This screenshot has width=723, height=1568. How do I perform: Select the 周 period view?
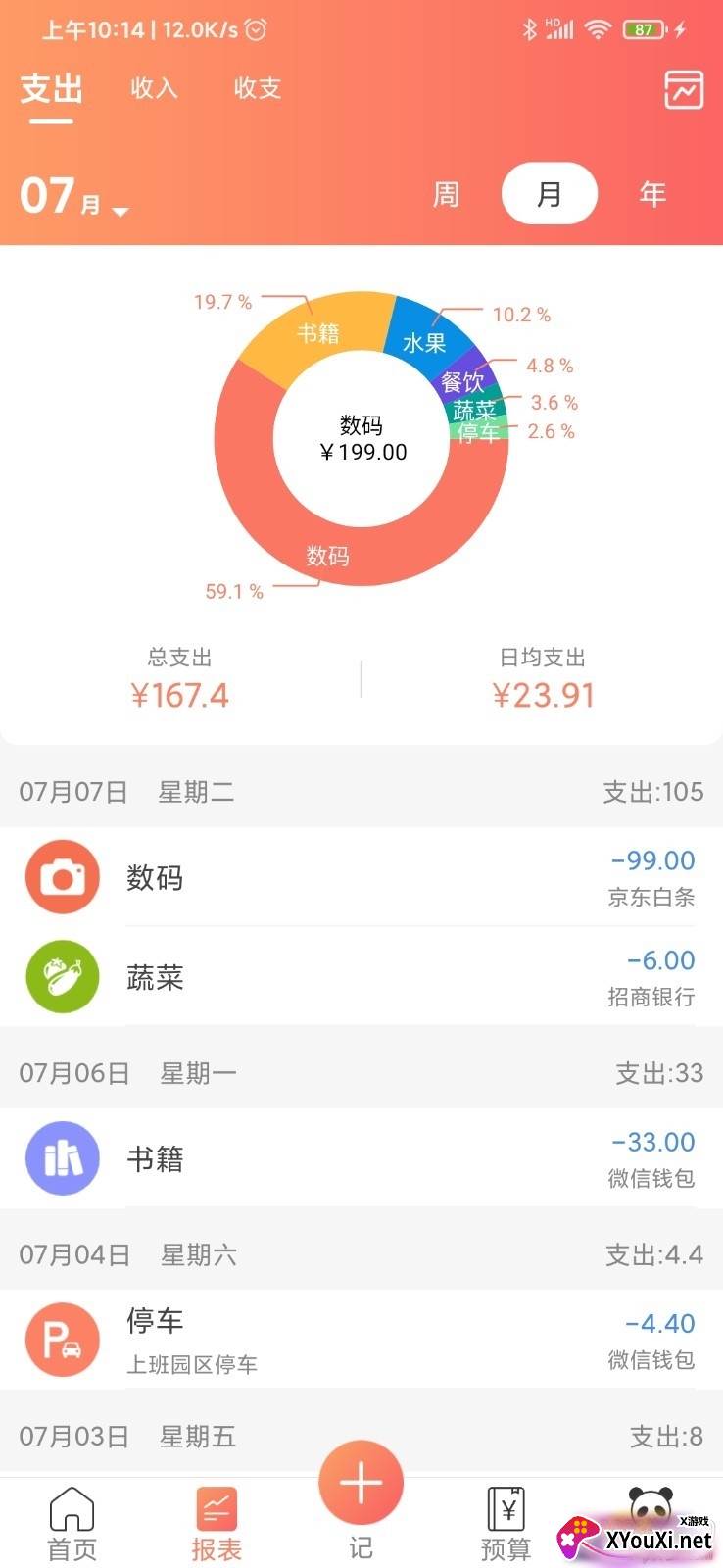pyautogui.click(x=446, y=194)
